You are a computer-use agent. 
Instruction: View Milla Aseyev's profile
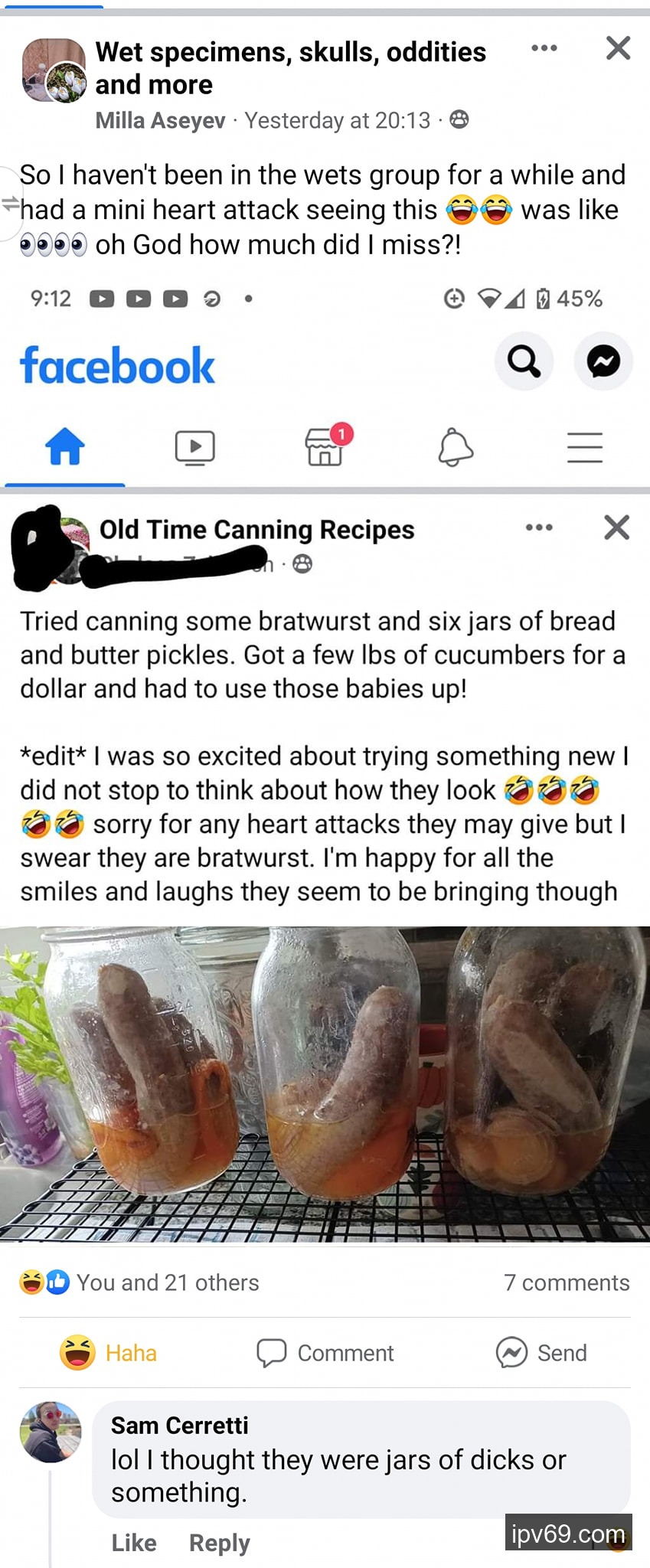(x=160, y=121)
